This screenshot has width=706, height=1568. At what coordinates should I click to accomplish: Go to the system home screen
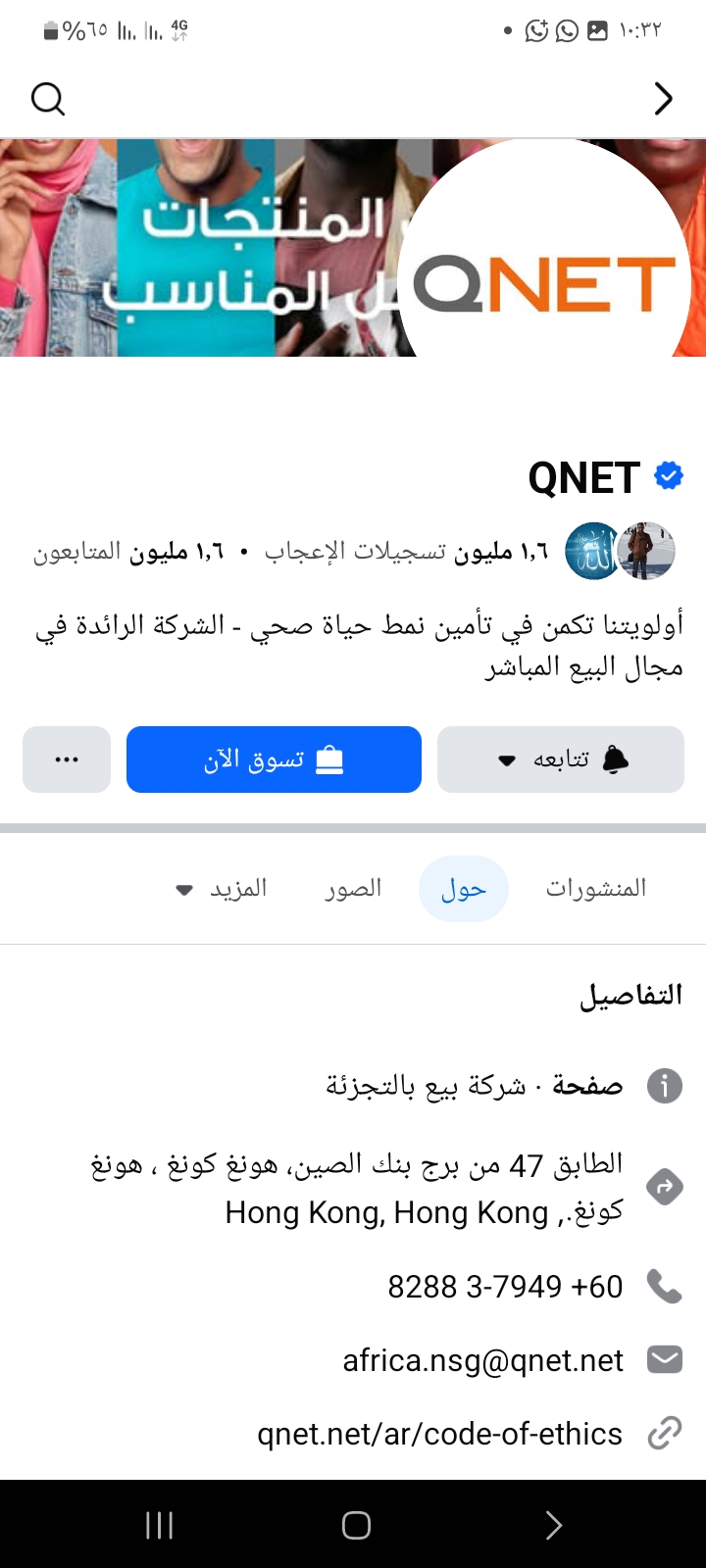tap(355, 1525)
